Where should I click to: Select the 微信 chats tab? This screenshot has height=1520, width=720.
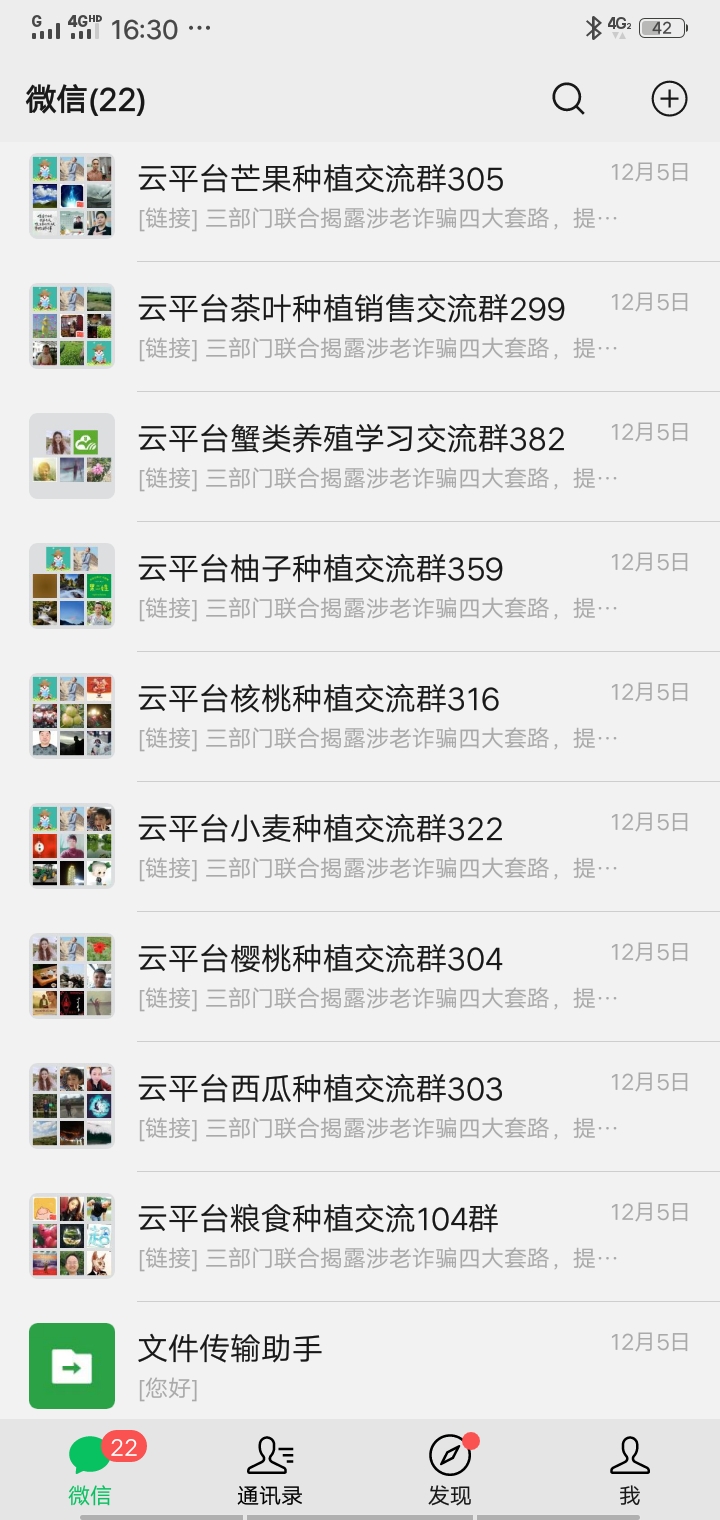click(90, 1470)
